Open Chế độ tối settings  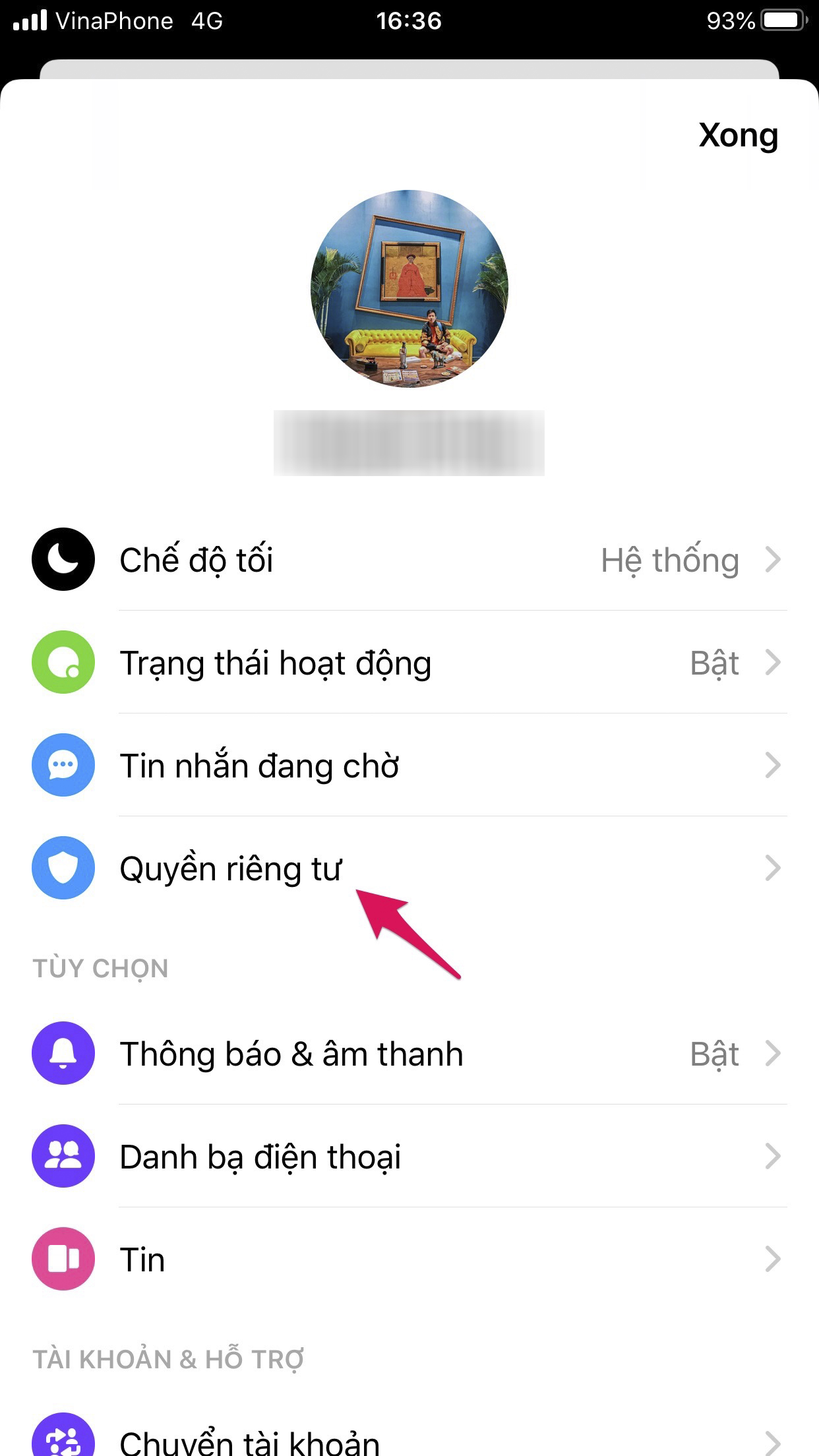point(409,559)
